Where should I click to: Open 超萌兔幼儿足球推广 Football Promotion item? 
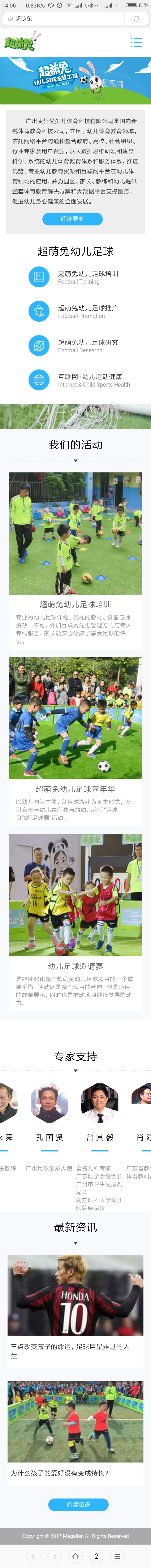[x=88, y=312]
